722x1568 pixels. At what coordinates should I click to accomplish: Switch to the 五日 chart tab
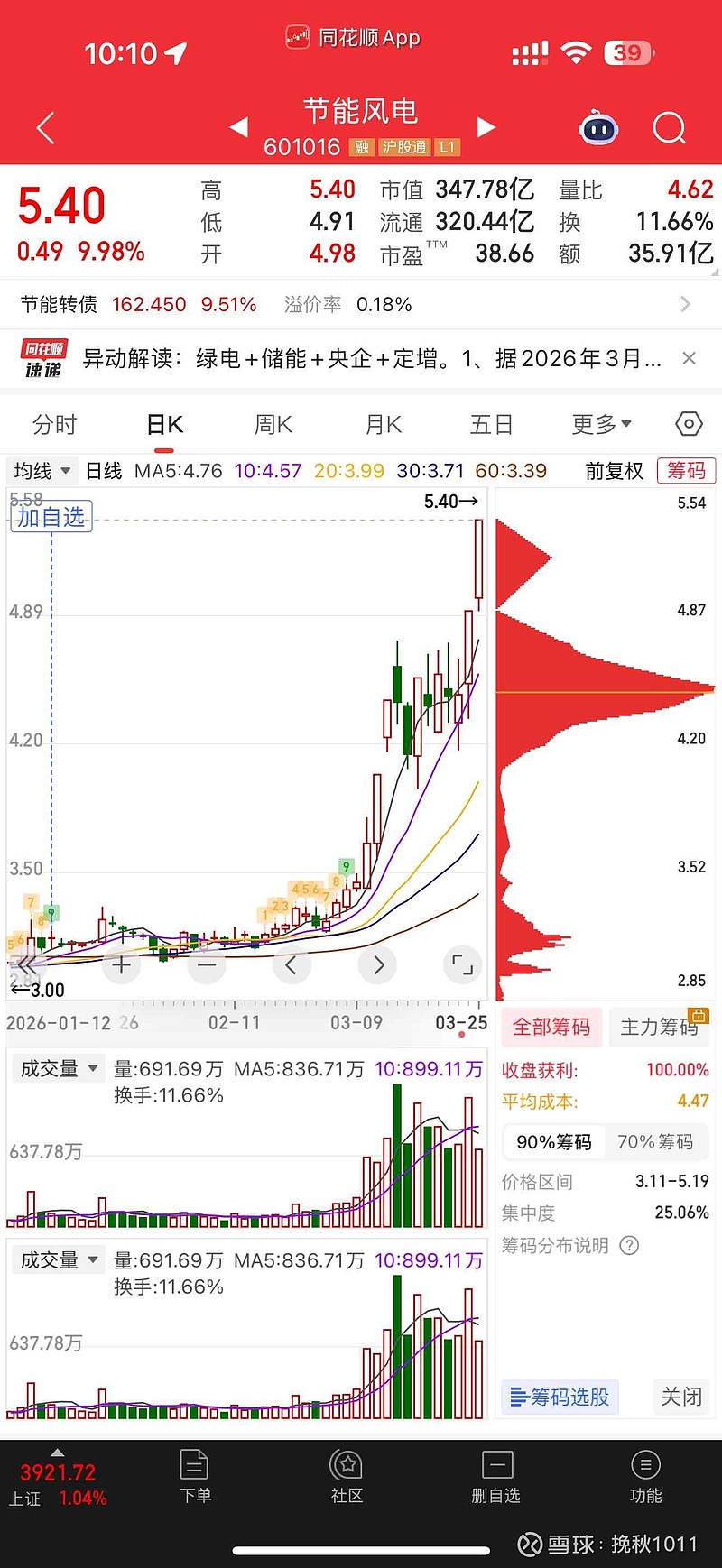coord(491,424)
